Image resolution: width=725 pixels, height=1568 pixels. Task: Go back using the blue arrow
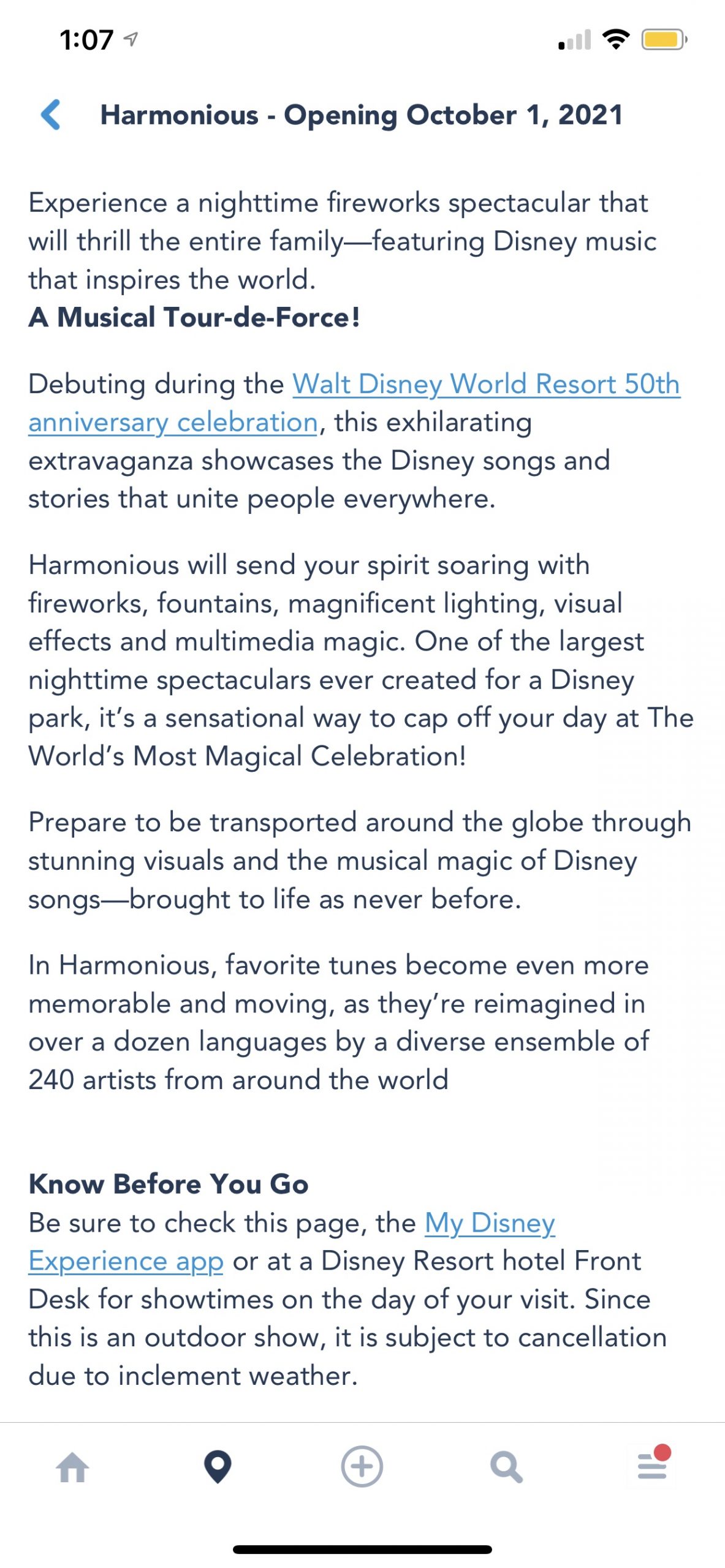coord(51,115)
